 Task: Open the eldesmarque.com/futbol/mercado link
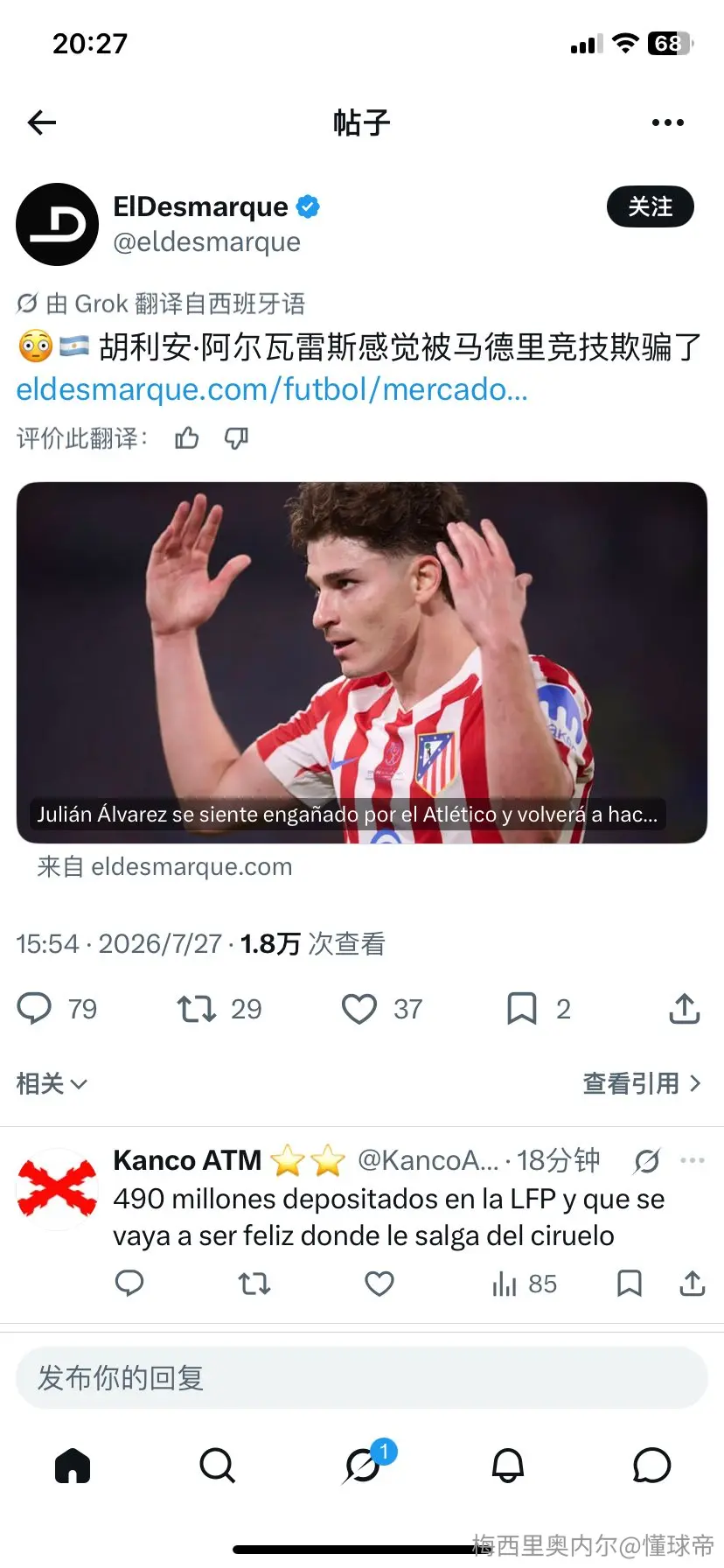(x=272, y=389)
